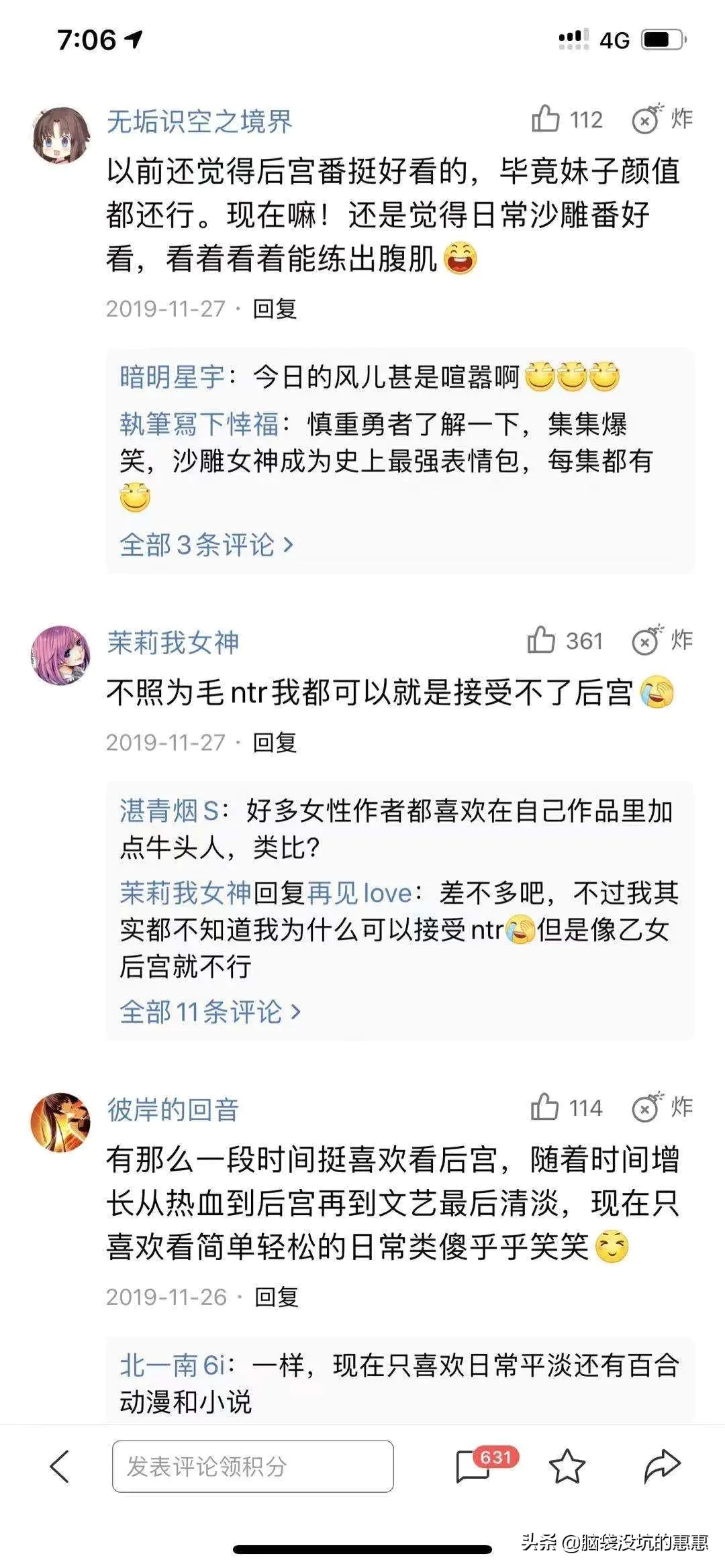Image resolution: width=725 pixels, height=1568 pixels.
Task: Reply to 茉莉我女神's comment
Action: (275, 742)
